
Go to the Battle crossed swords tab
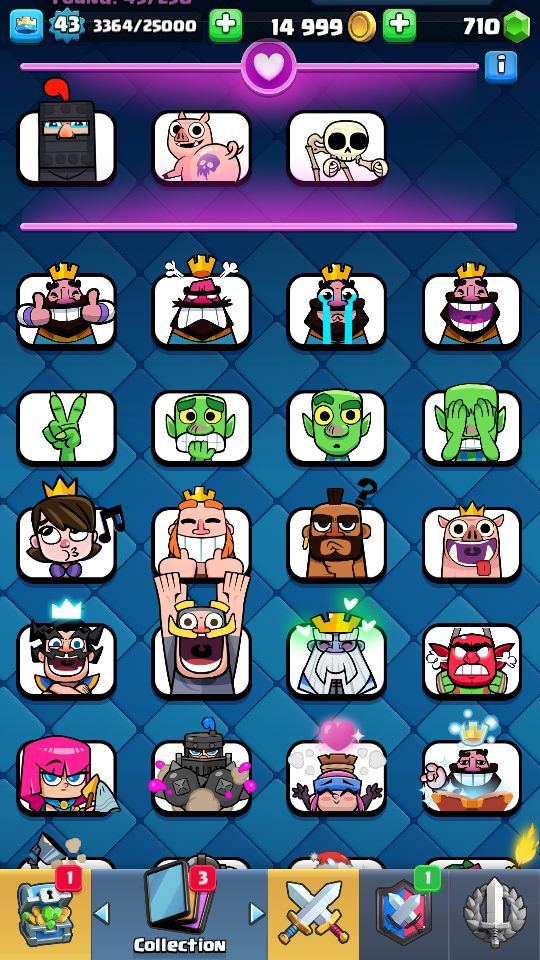pos(313,914)
